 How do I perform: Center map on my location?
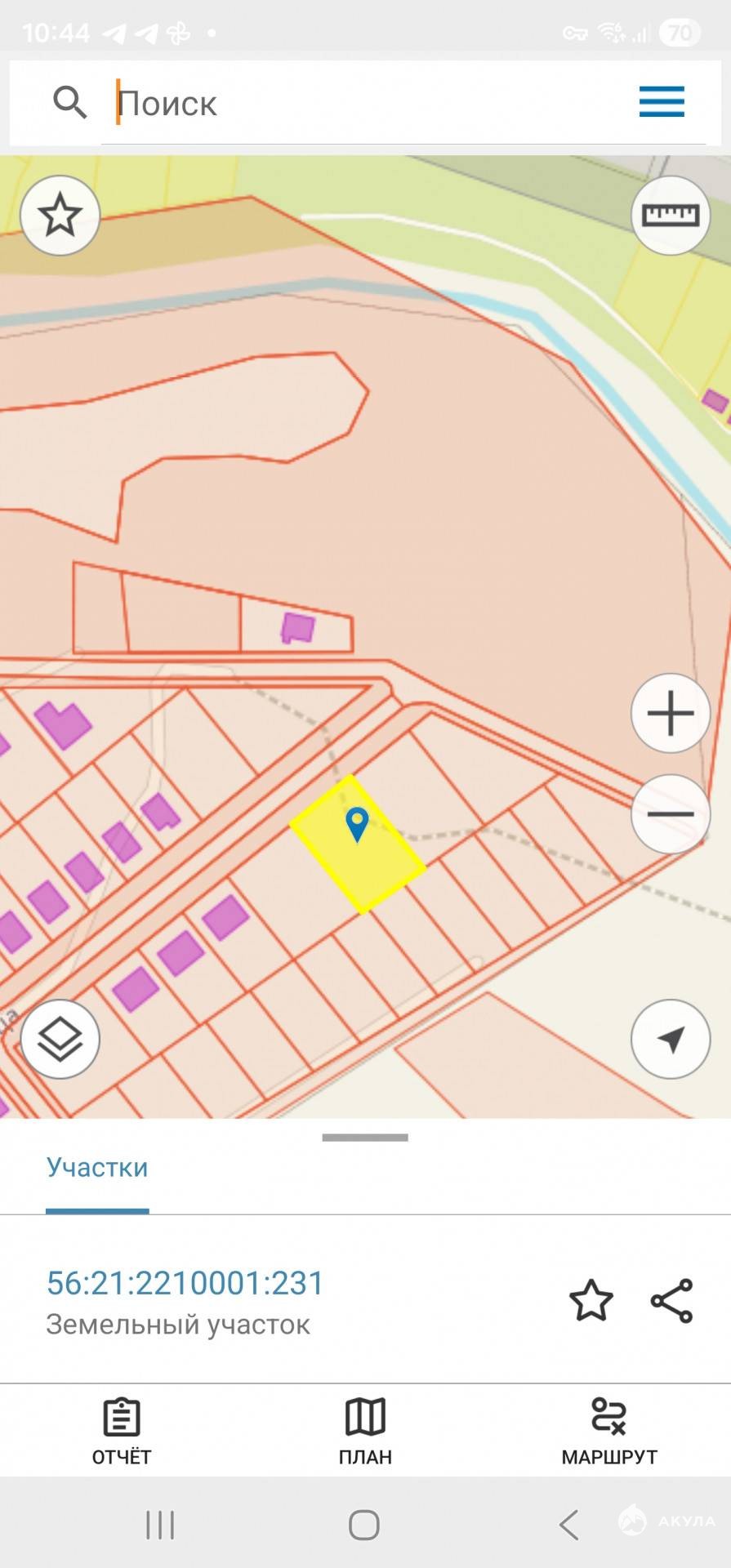click(670, 1039)
